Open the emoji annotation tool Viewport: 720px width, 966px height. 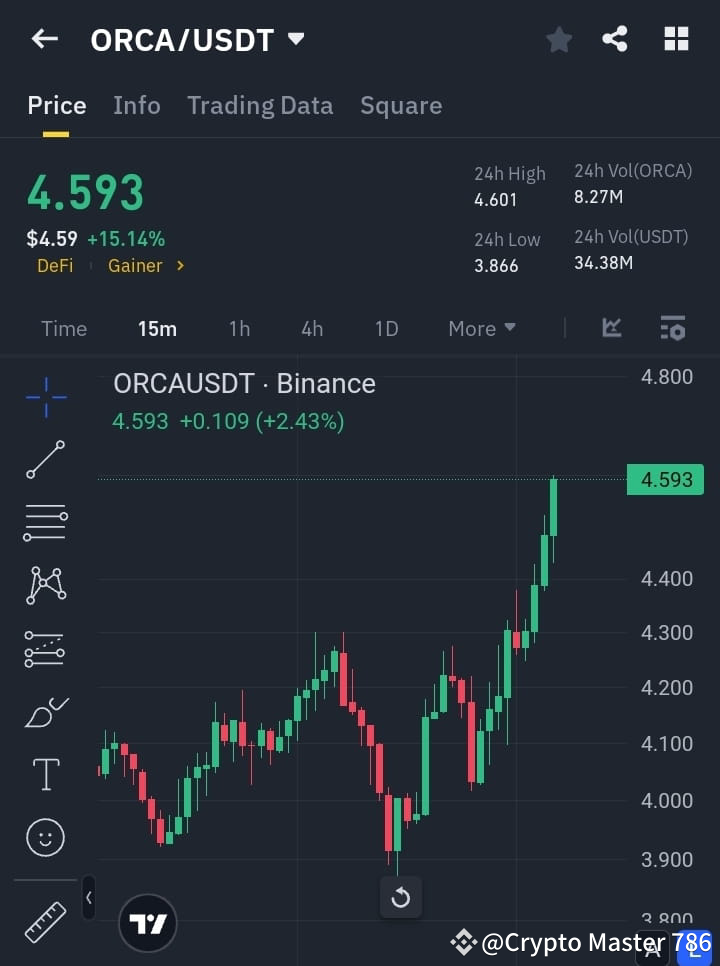coord(45,837)
